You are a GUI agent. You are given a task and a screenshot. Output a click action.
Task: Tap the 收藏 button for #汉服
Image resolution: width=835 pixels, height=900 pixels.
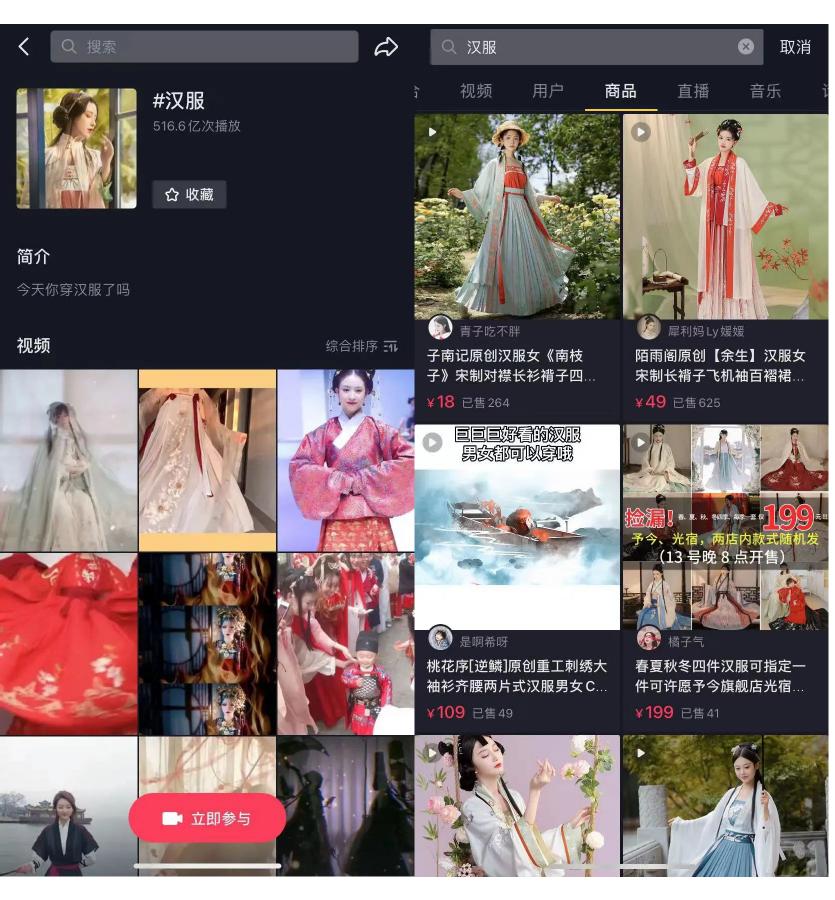tap(189, 195)
